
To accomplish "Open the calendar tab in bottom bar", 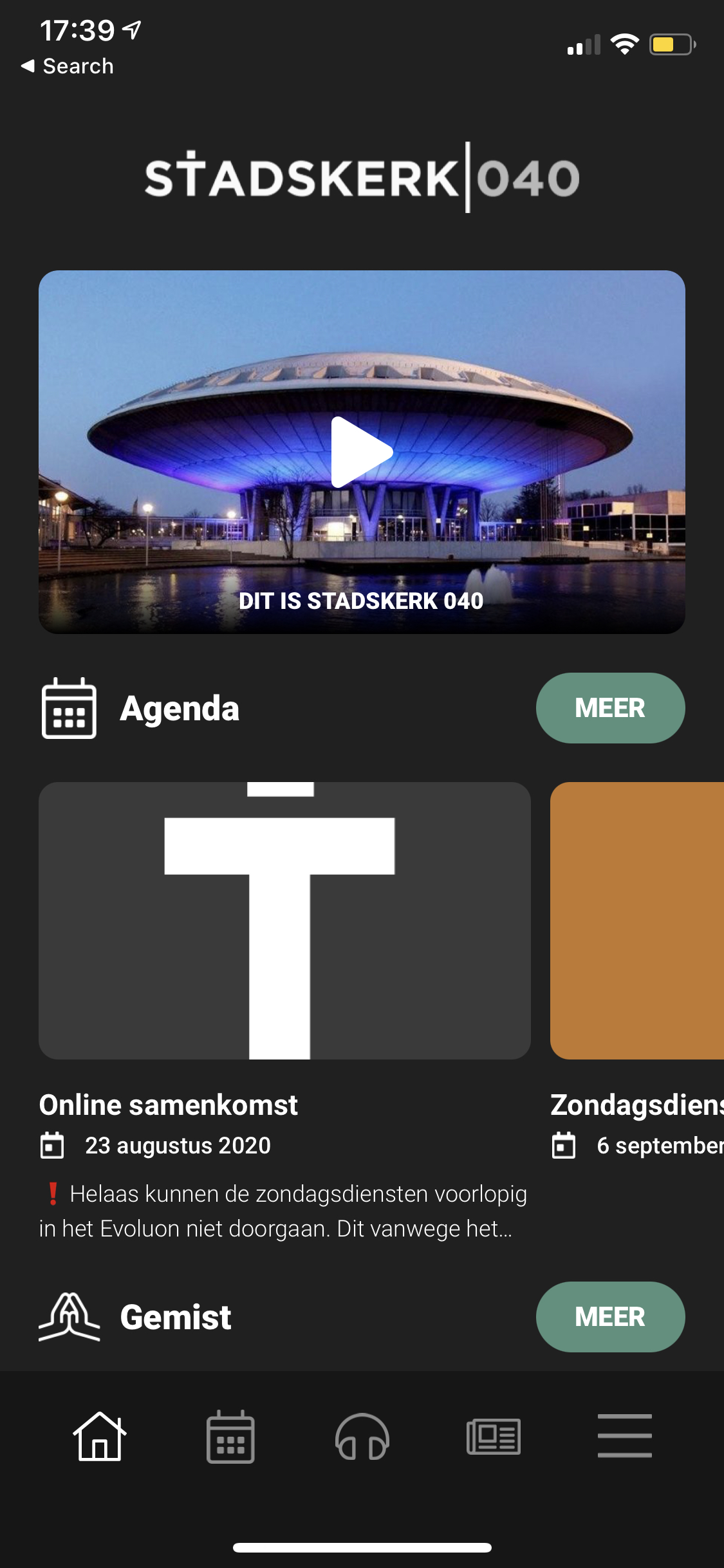I will pos(230,1436).
